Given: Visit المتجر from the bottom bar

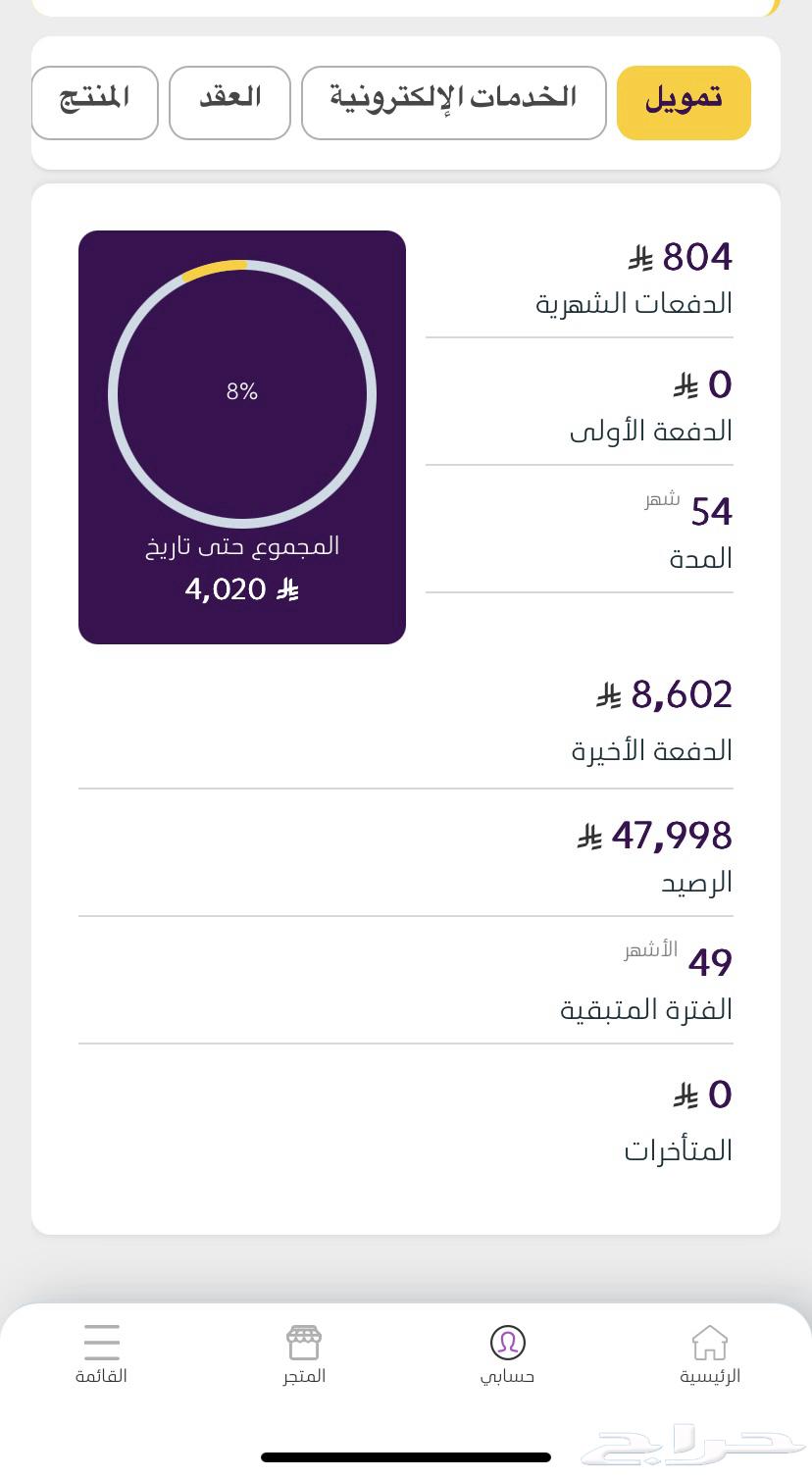Looking at the screenshot, I should [x=304, y=1354].
